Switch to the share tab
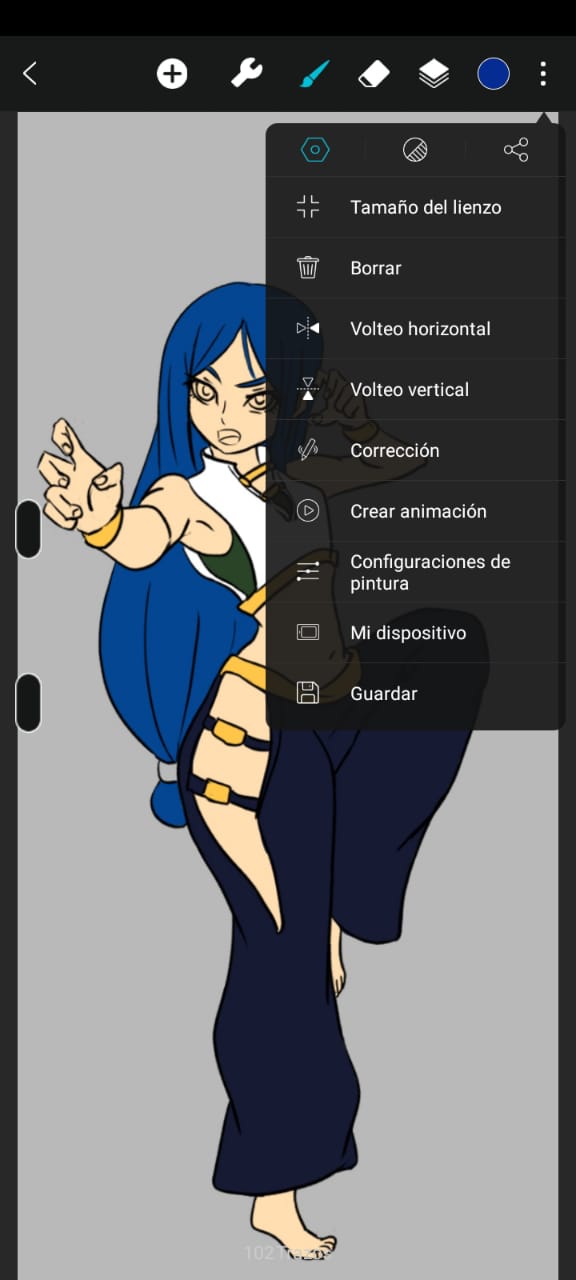This screenshot has height=1280, width=576. tap(516, 150)
